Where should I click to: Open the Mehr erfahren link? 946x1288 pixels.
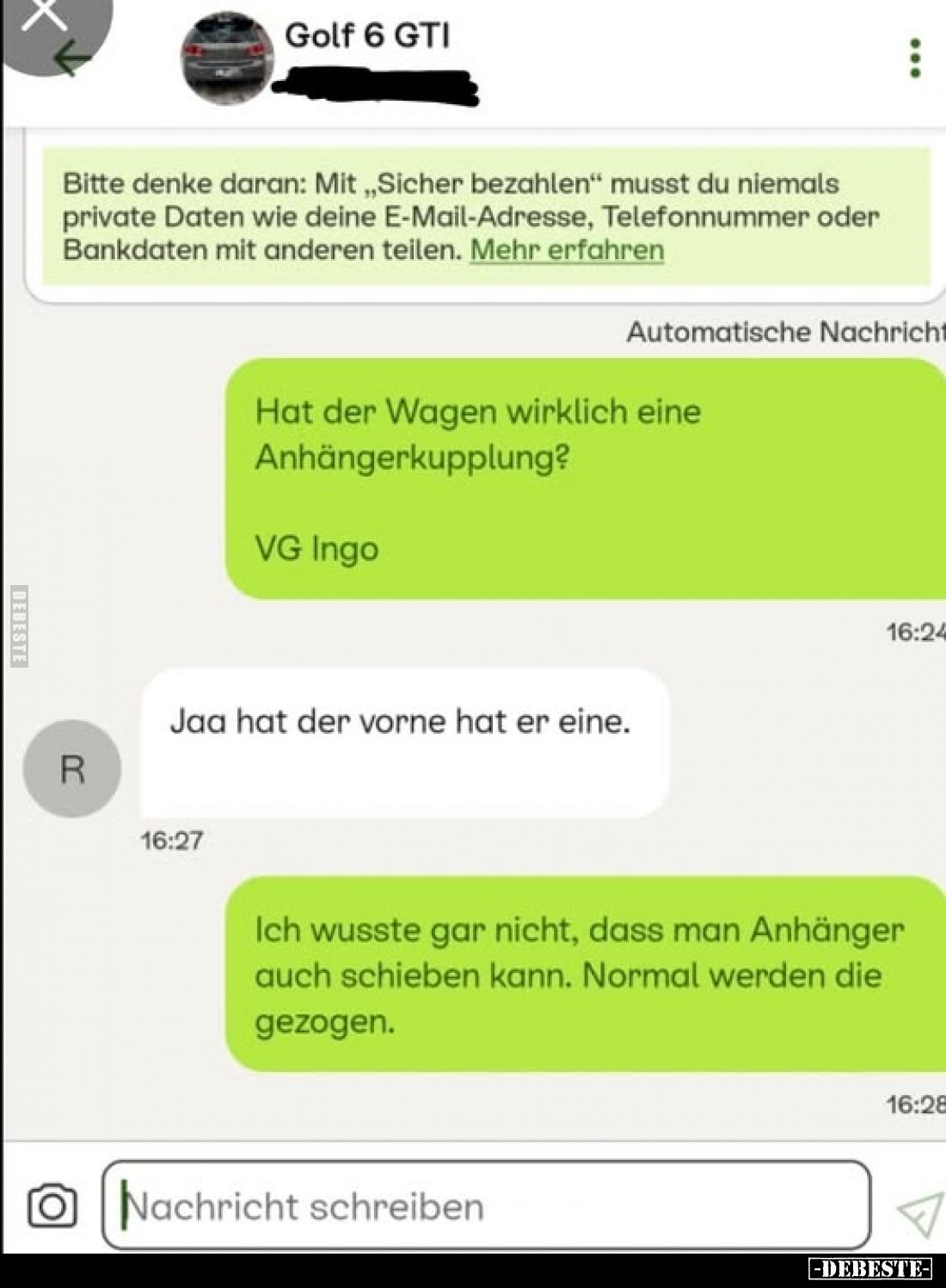pos(566,250)
